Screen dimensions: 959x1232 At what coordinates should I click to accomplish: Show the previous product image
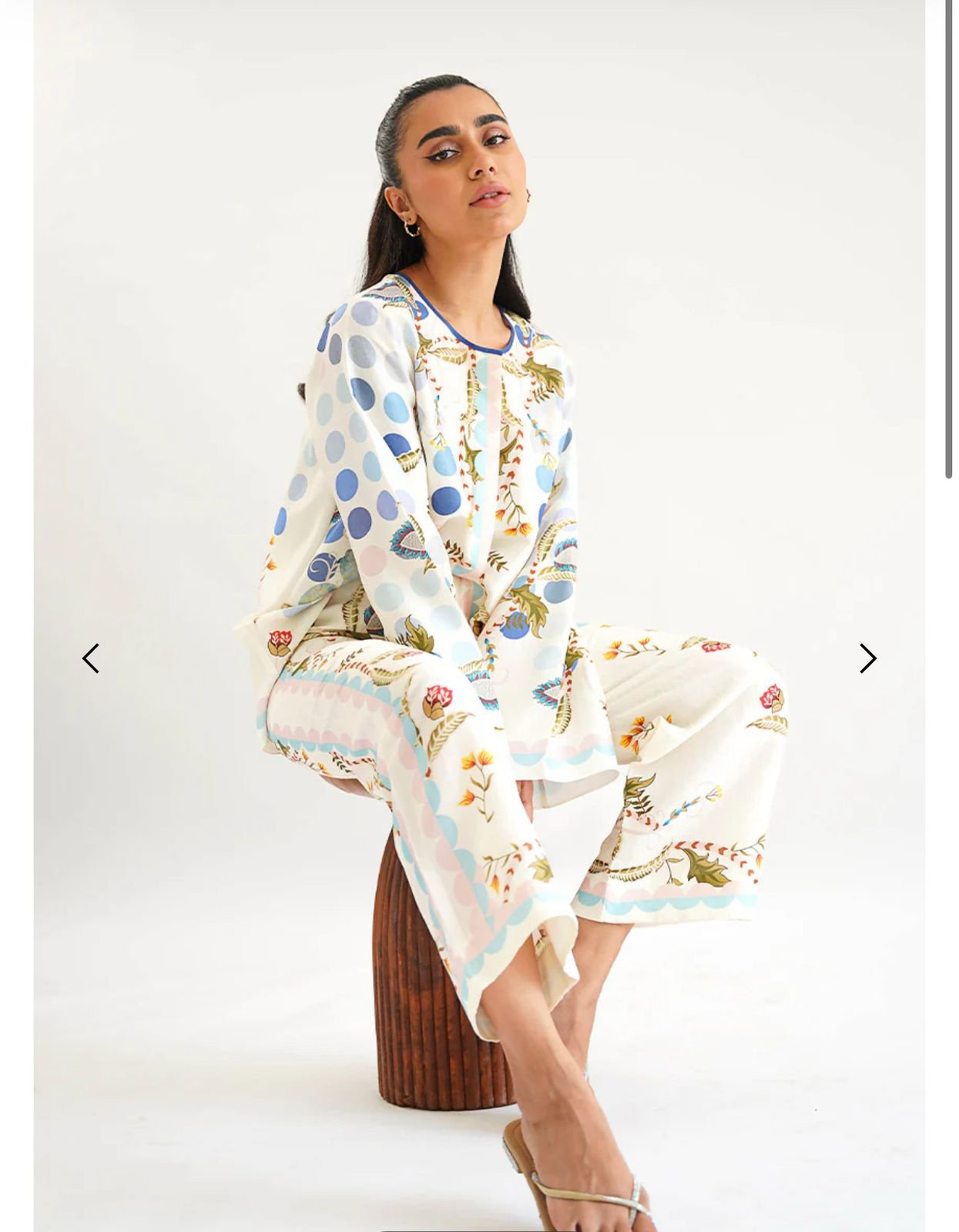click(91, 658)
